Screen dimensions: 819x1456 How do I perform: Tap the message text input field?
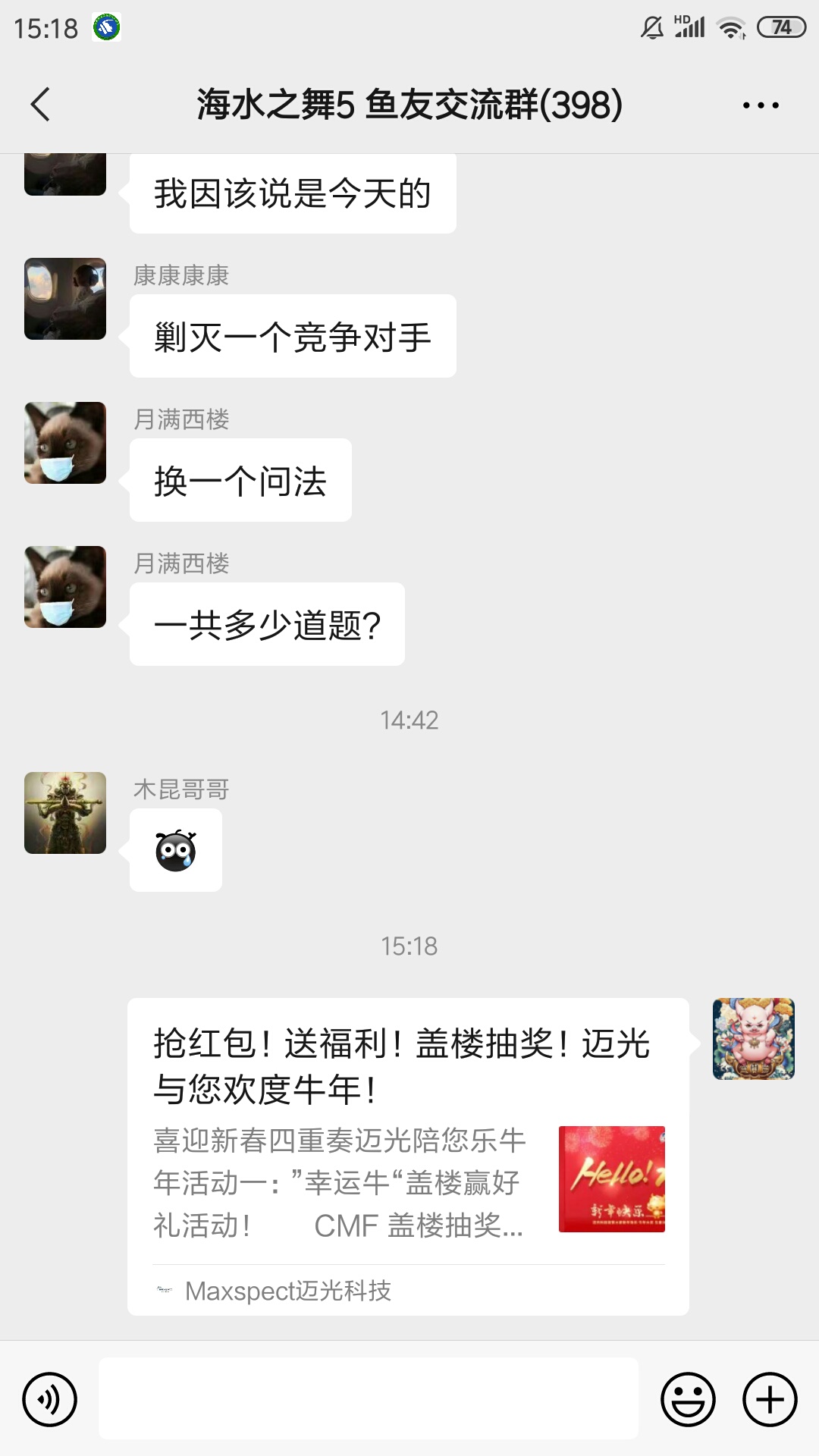pyautogui.click(x=368, y=1398)
